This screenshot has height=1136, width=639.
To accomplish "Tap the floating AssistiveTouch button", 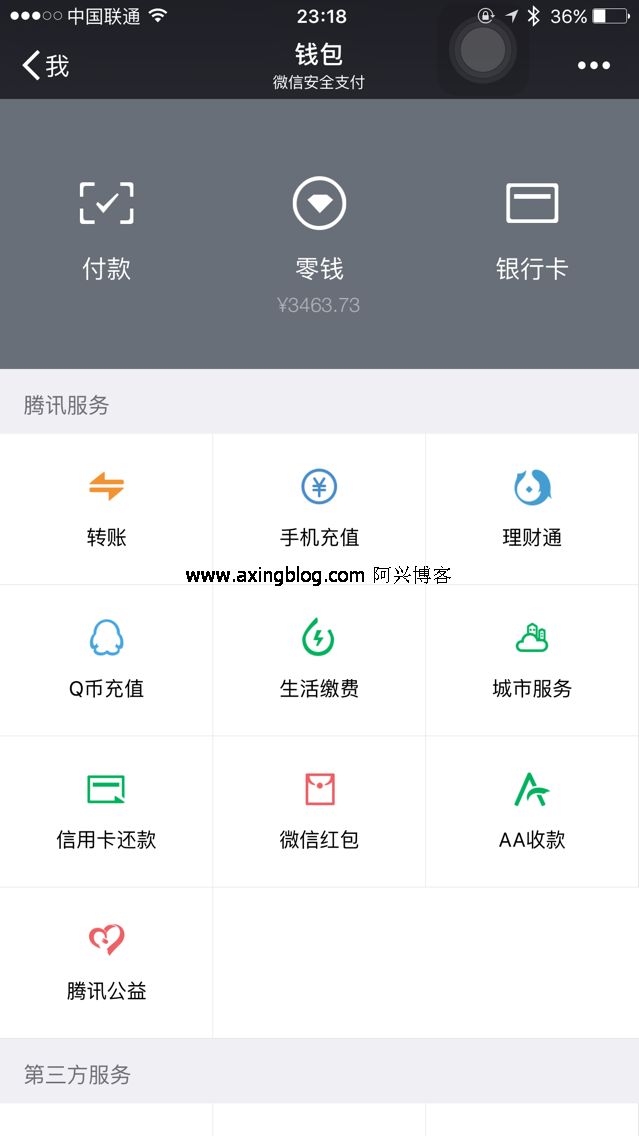I will 483,50.
